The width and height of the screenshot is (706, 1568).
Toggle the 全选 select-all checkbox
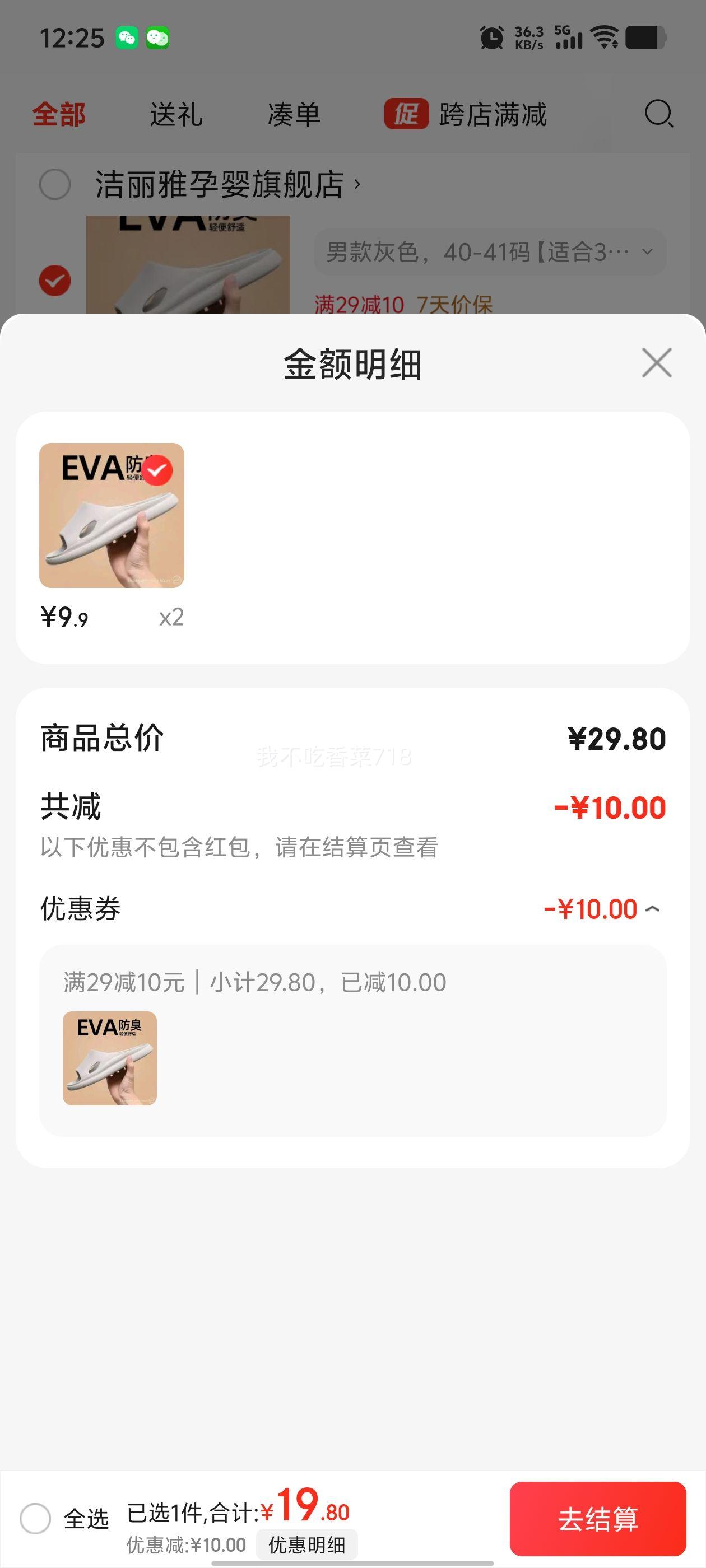pyautogui.click(x=35, y=1519)
